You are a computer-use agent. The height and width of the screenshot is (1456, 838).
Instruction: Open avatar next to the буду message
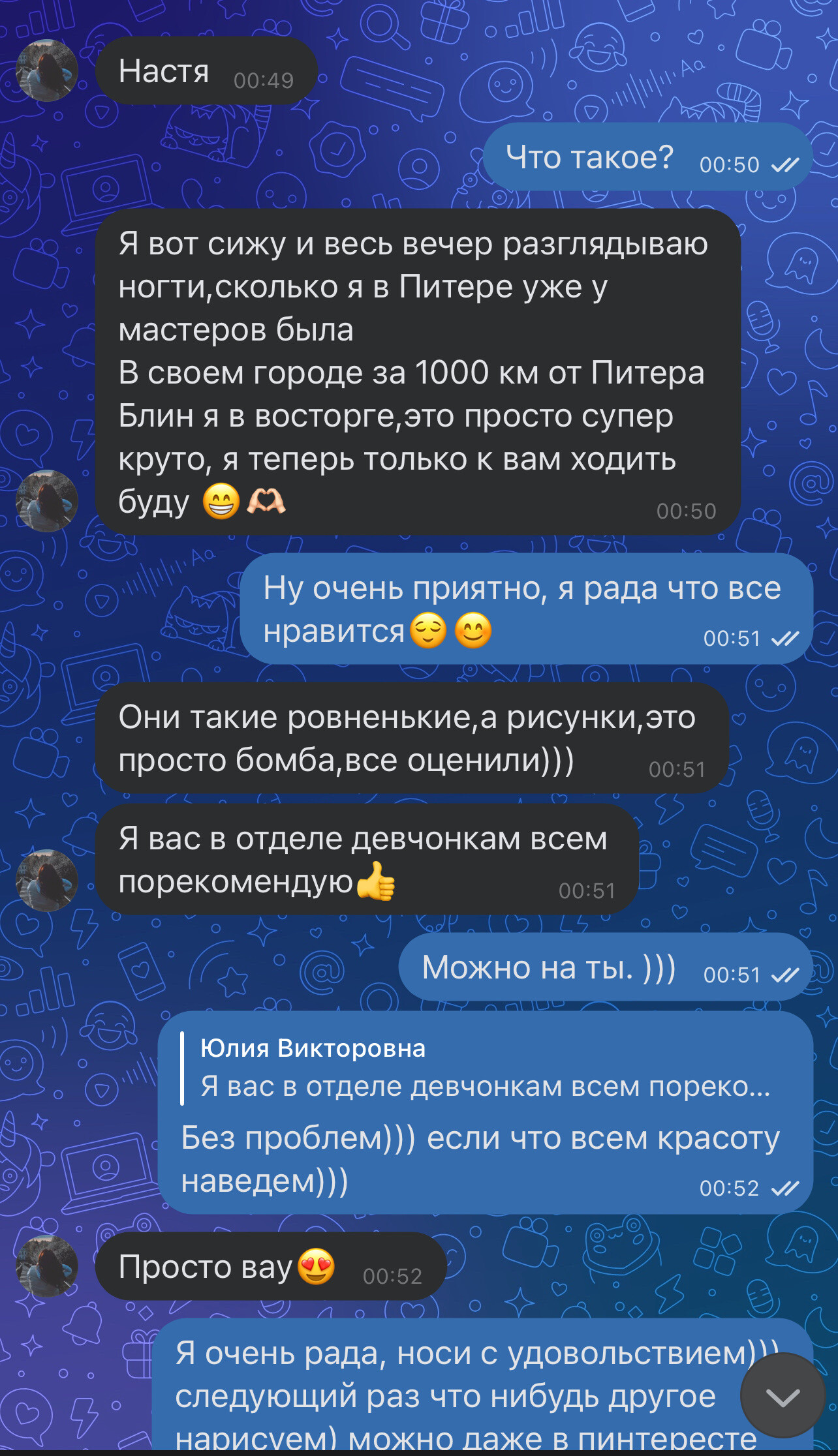point(47,501)
